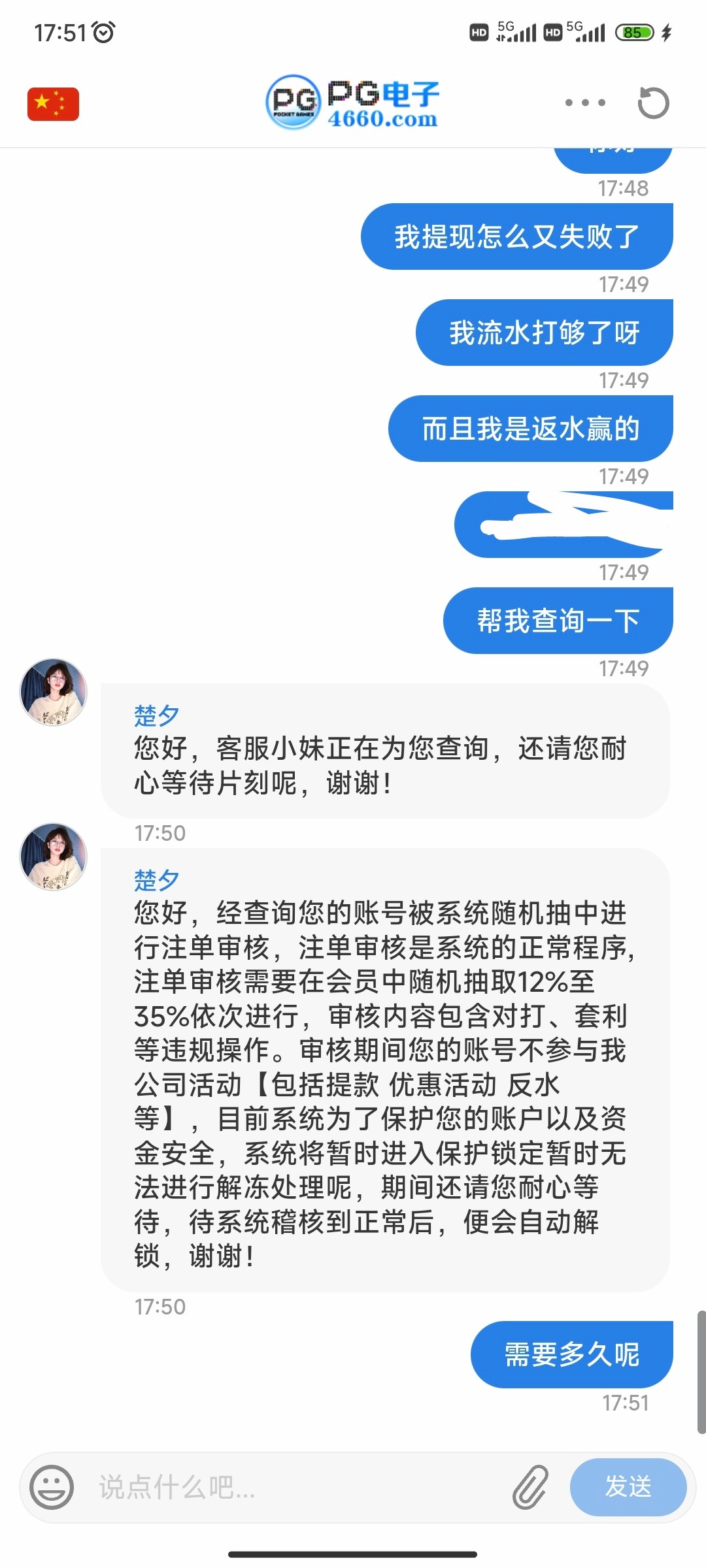Select the 帮我查询一下 message bubble
Image resolution: width=706 pixels, height=1568 pixels.
[x=558, y=621]
